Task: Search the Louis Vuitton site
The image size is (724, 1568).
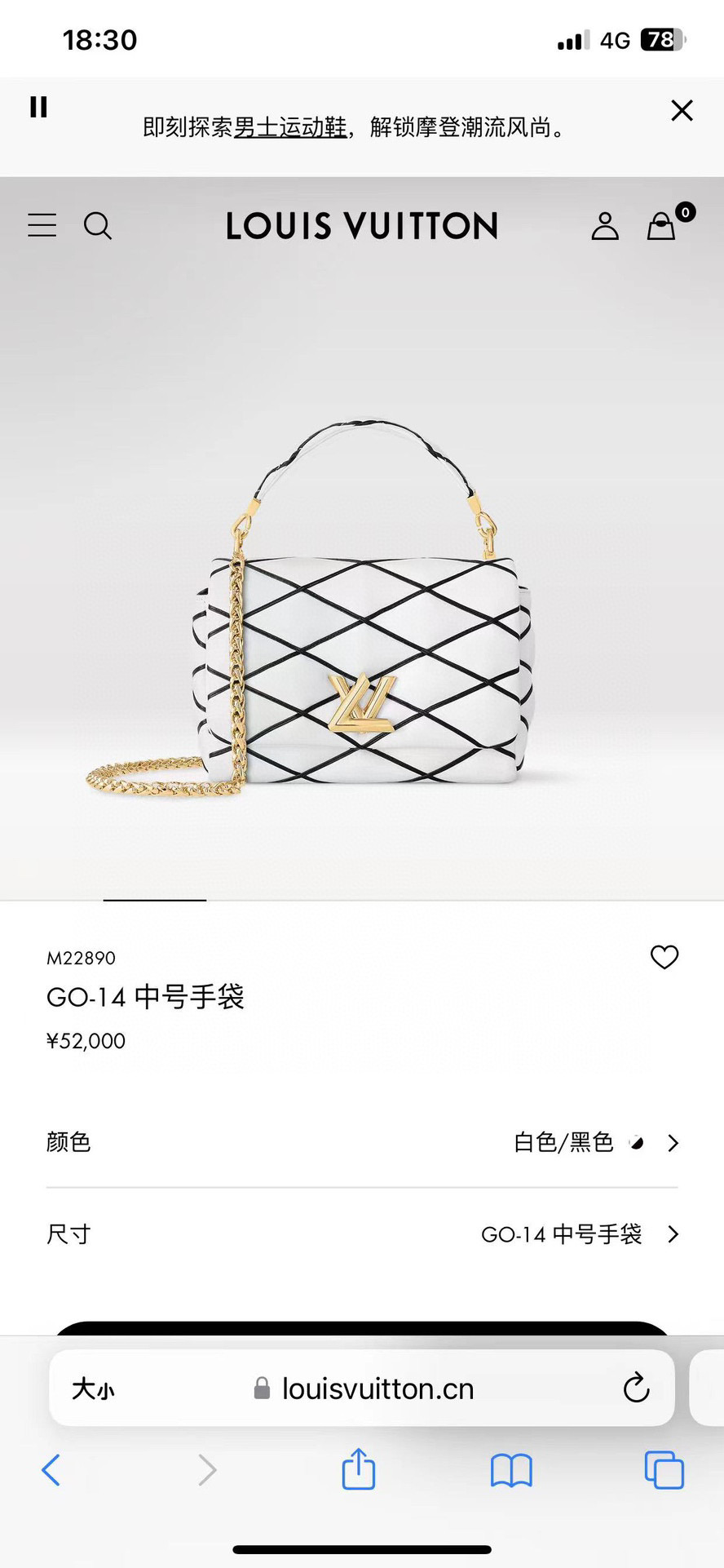Action: [x=98, y=226]
